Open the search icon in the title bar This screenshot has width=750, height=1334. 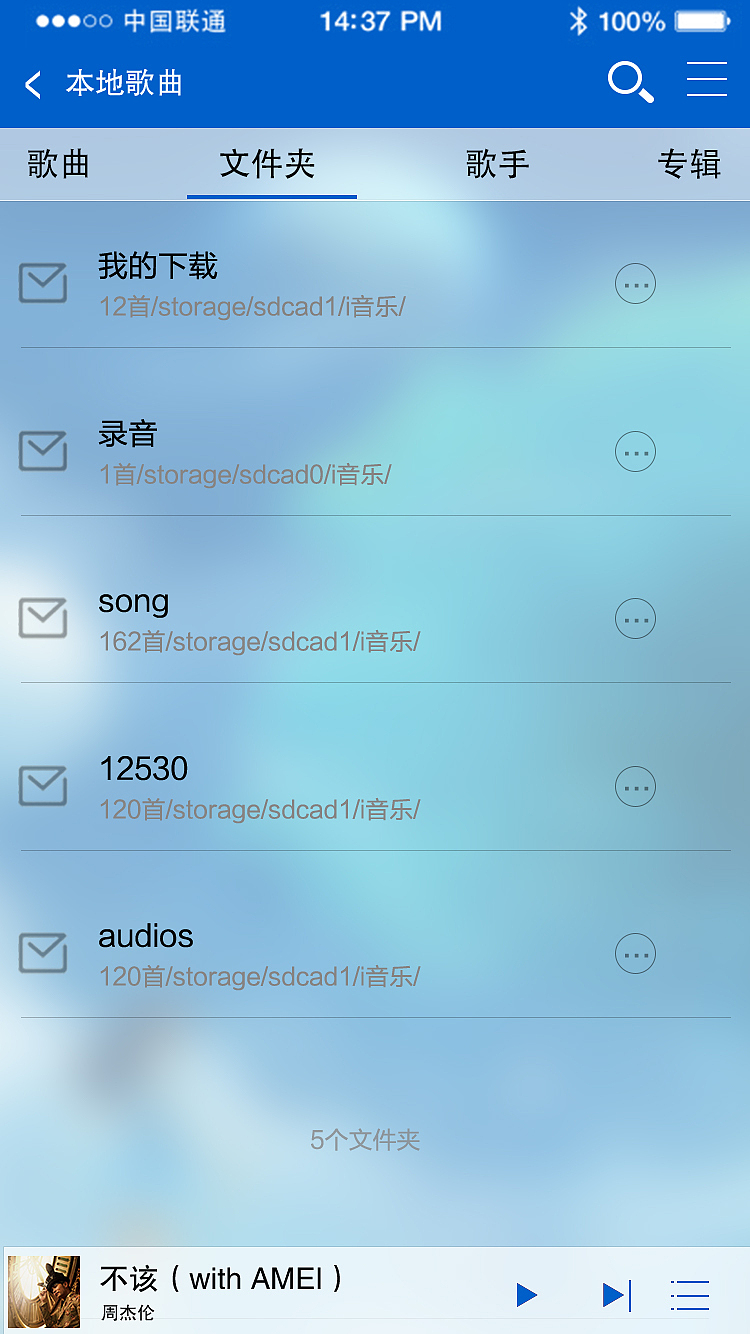tap(630, 80)
